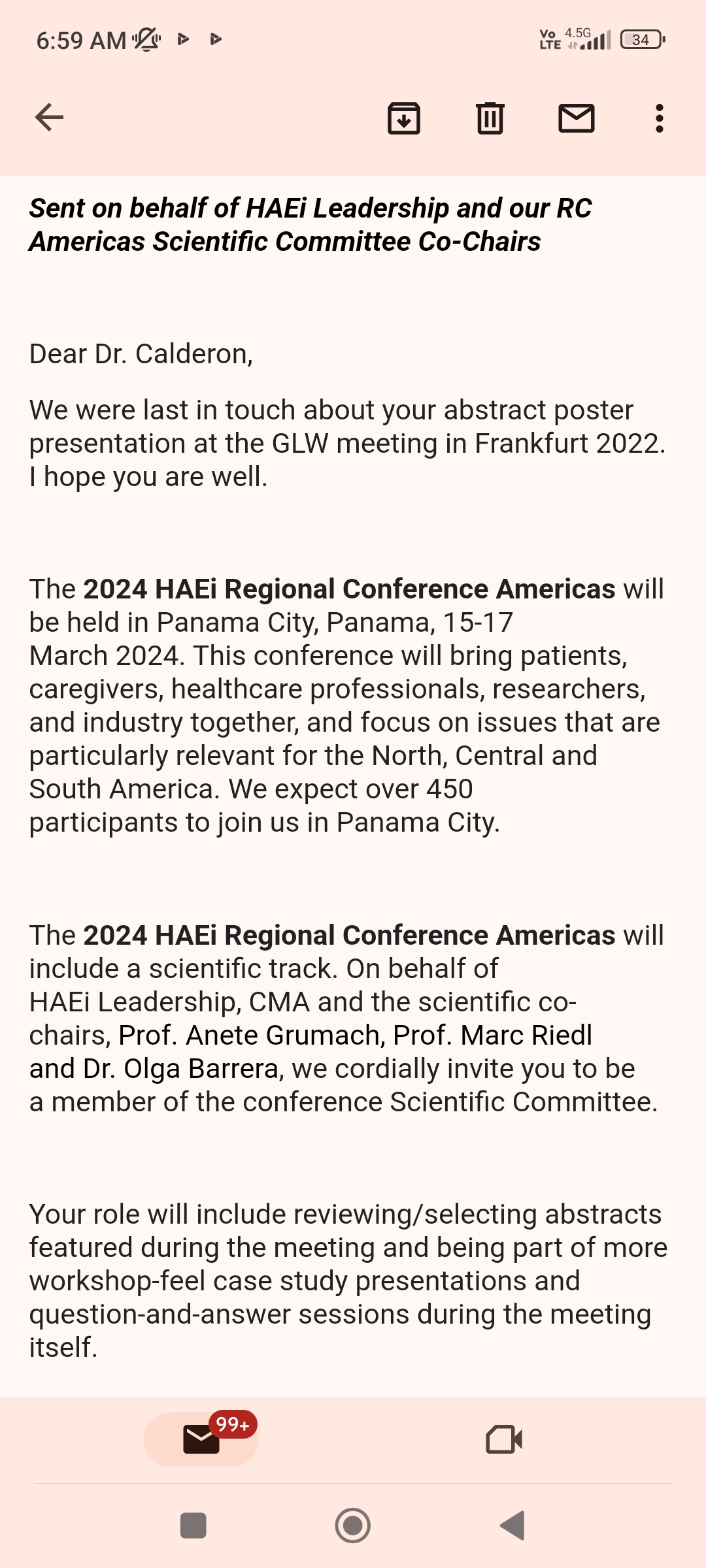Switch to the Mail tab
The image size is (706, 1568).
(201, 1439)
